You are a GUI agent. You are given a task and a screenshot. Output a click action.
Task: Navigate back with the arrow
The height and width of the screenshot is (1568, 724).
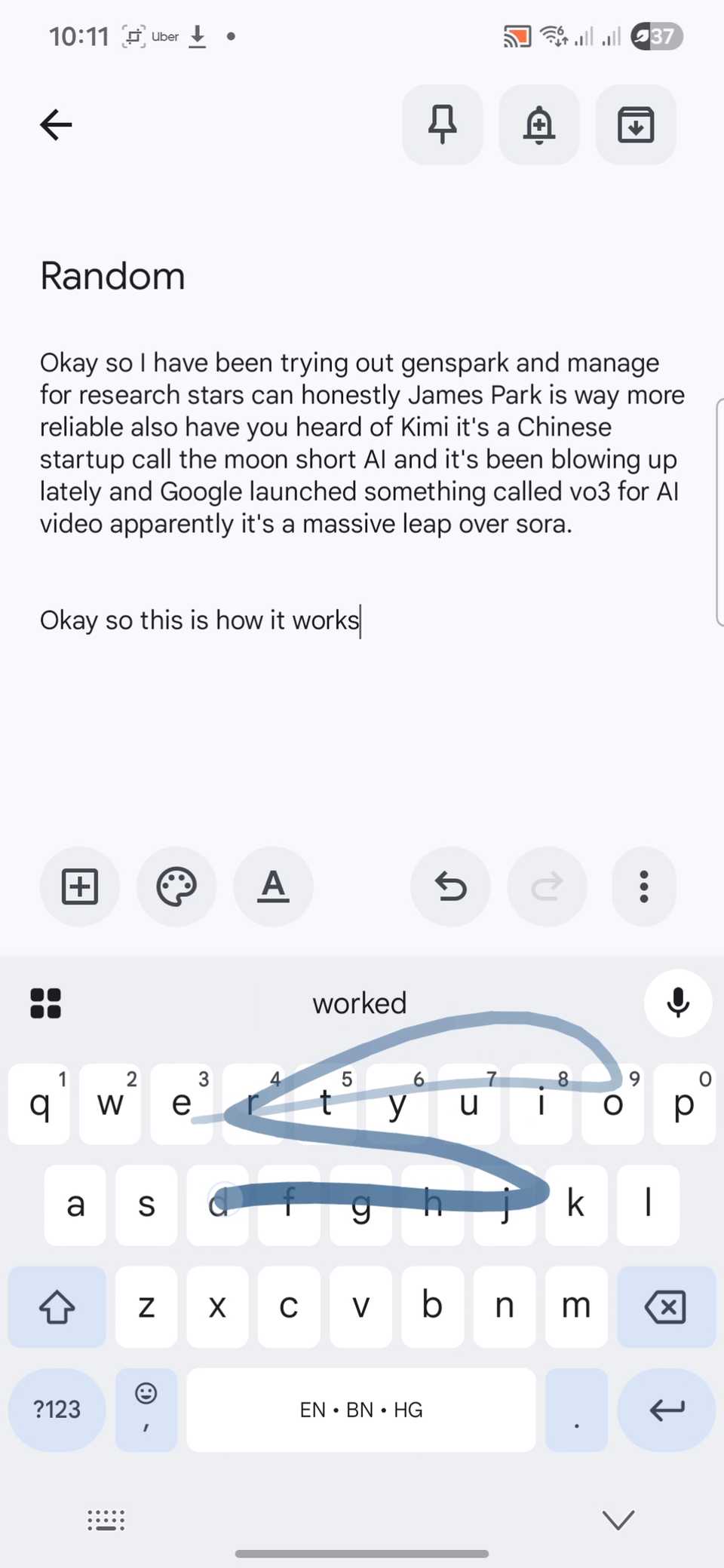[55, 124]
